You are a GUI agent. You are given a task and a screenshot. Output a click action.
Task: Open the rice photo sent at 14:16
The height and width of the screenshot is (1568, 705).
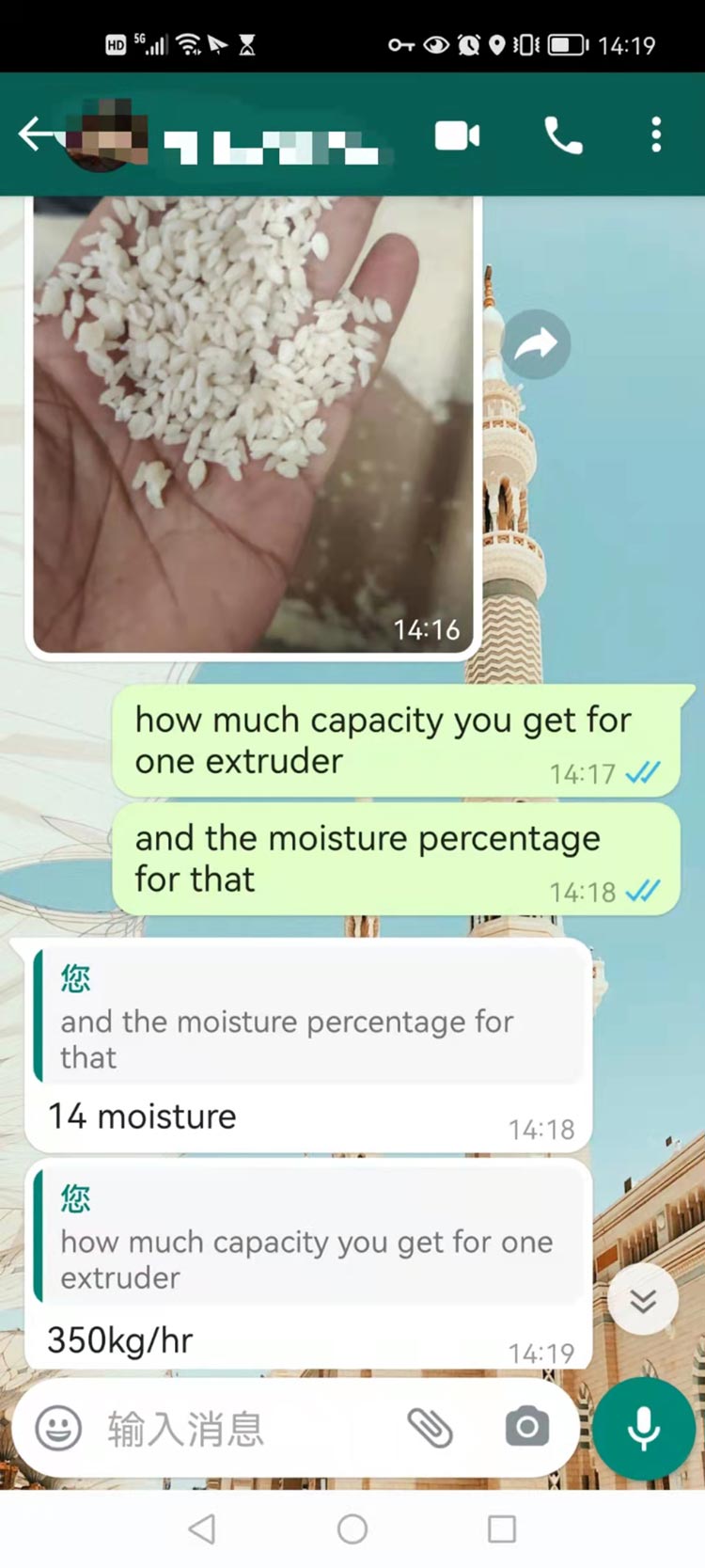[x=252, y=423]
